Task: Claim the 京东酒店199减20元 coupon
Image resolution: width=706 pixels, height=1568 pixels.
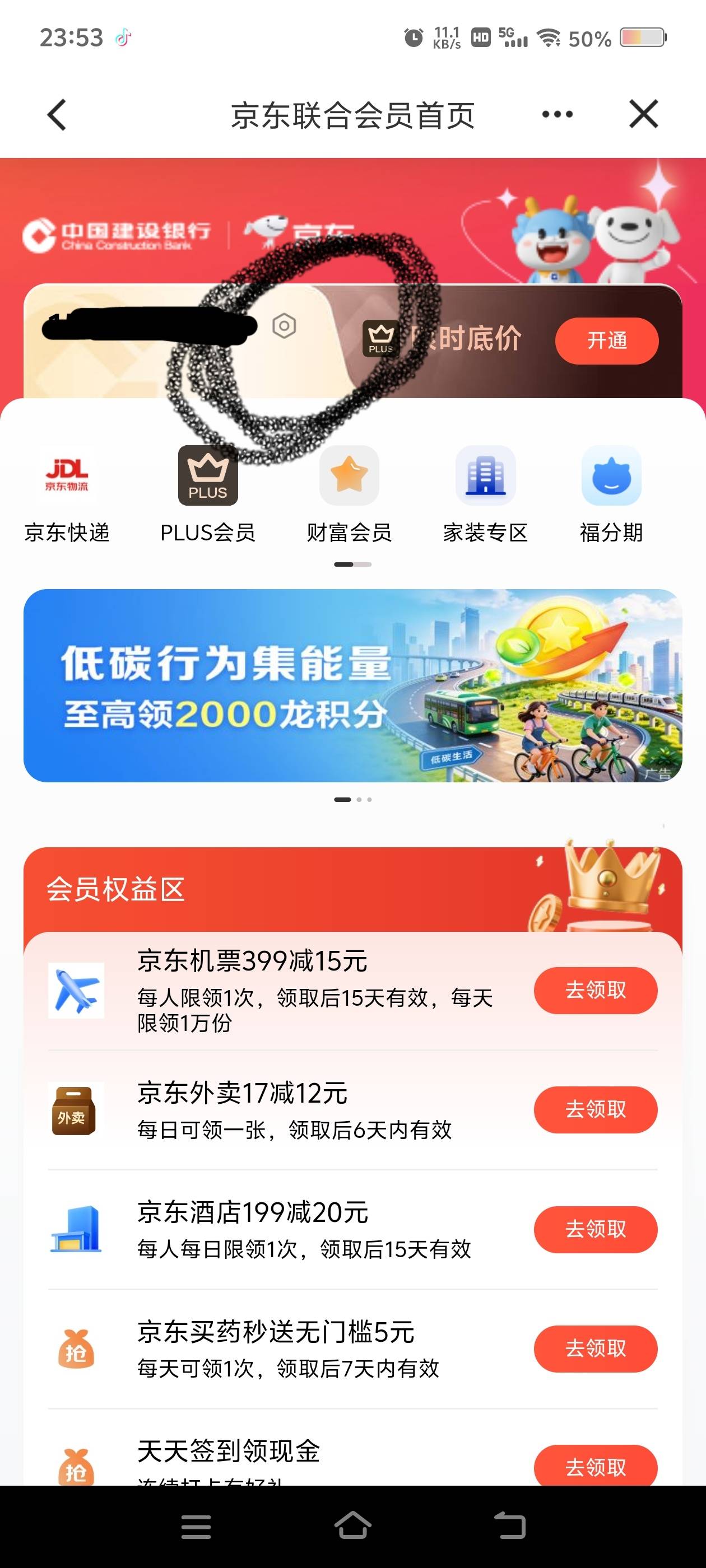Action: click(596, 1229)
